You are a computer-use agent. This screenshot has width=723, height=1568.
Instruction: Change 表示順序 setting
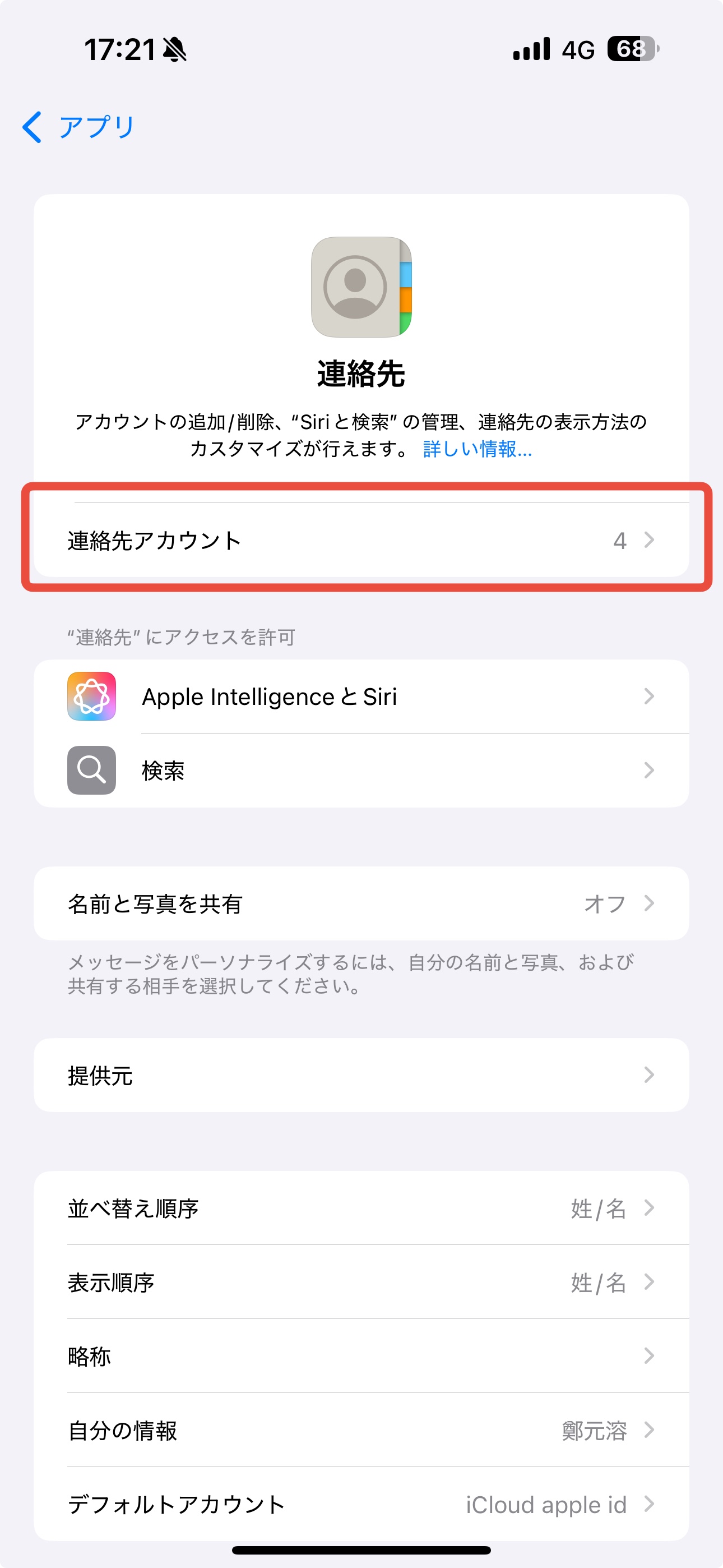click(361, 1283)
